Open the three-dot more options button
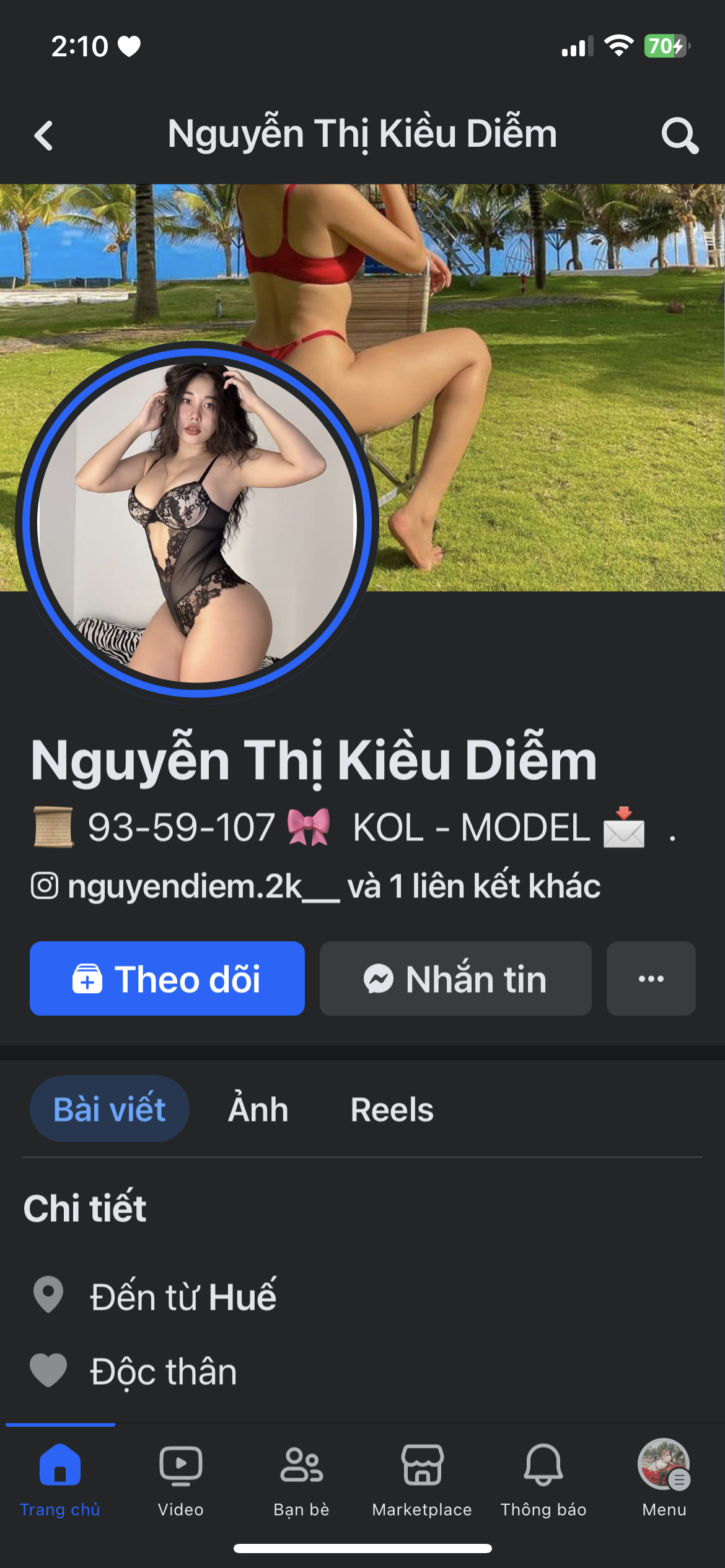Image resolution: width=725 pixels, height=1568 pixels. [x=651, y=978]
